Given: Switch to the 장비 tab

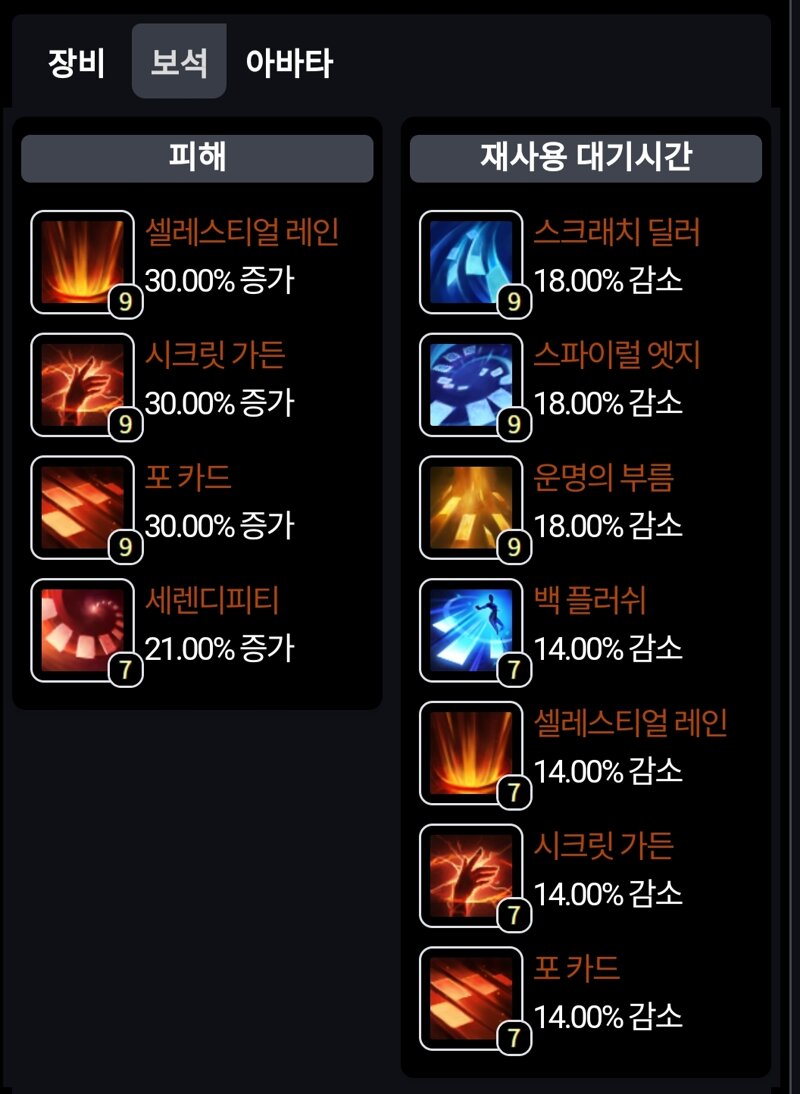Looking at the screenshot, I should click(x=76, y=63).
